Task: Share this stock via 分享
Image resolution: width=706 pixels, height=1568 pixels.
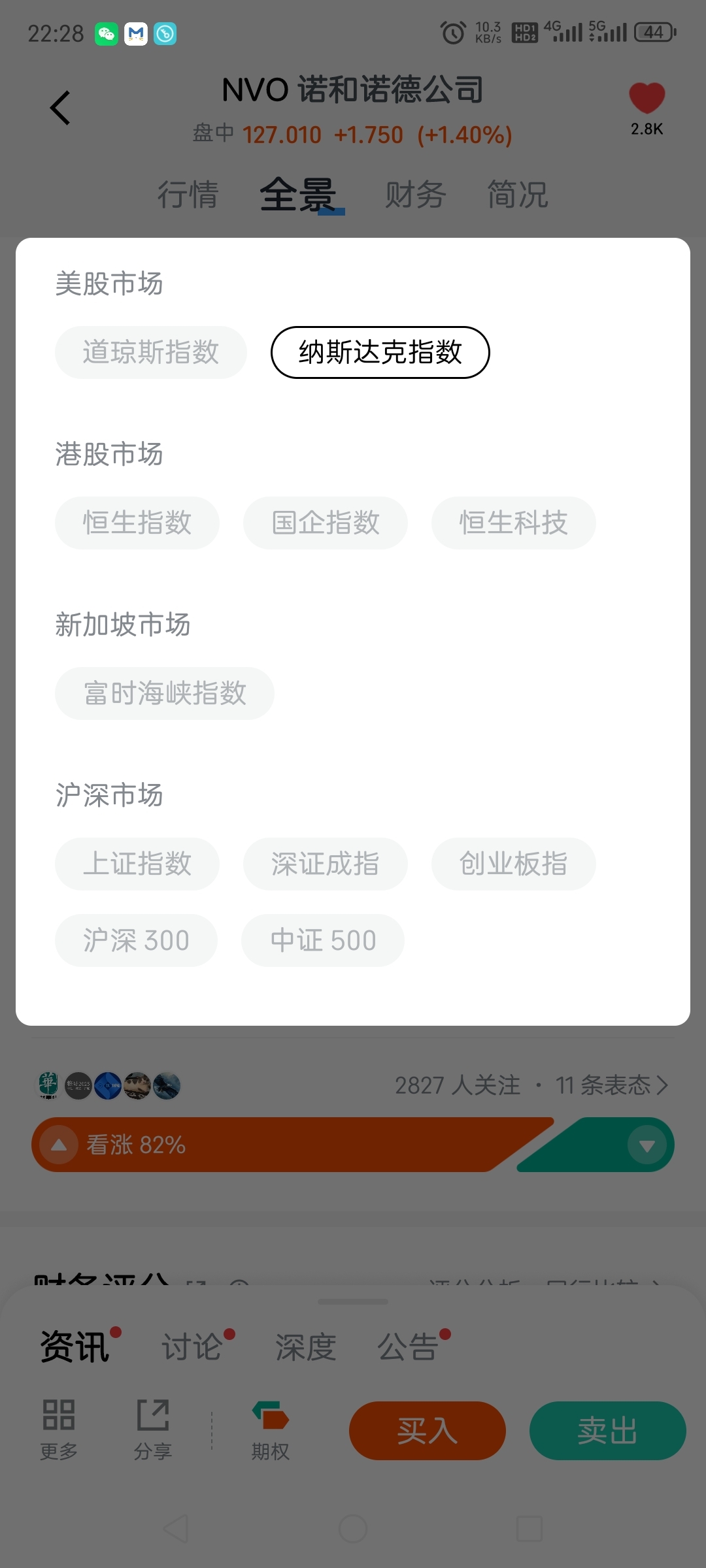Action: coord(153,1429)
